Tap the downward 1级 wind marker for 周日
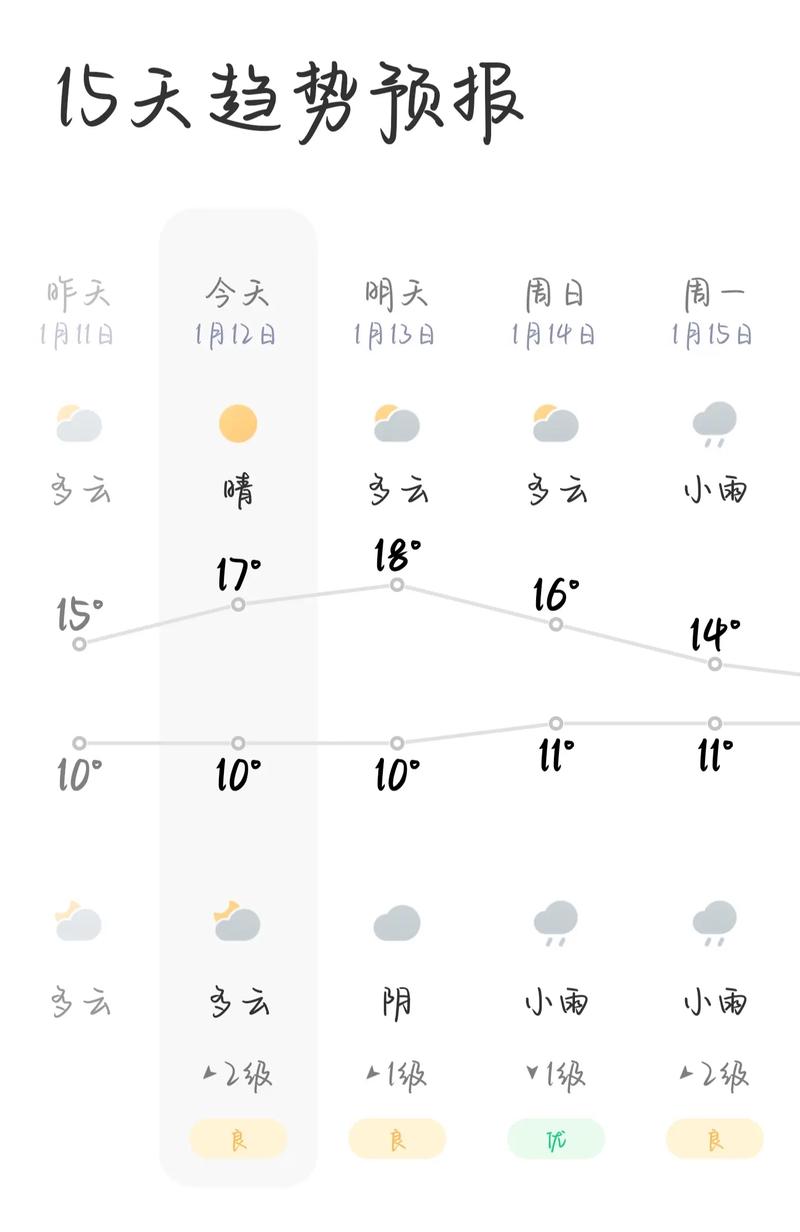The image size is (800, 1232). 555,1073
